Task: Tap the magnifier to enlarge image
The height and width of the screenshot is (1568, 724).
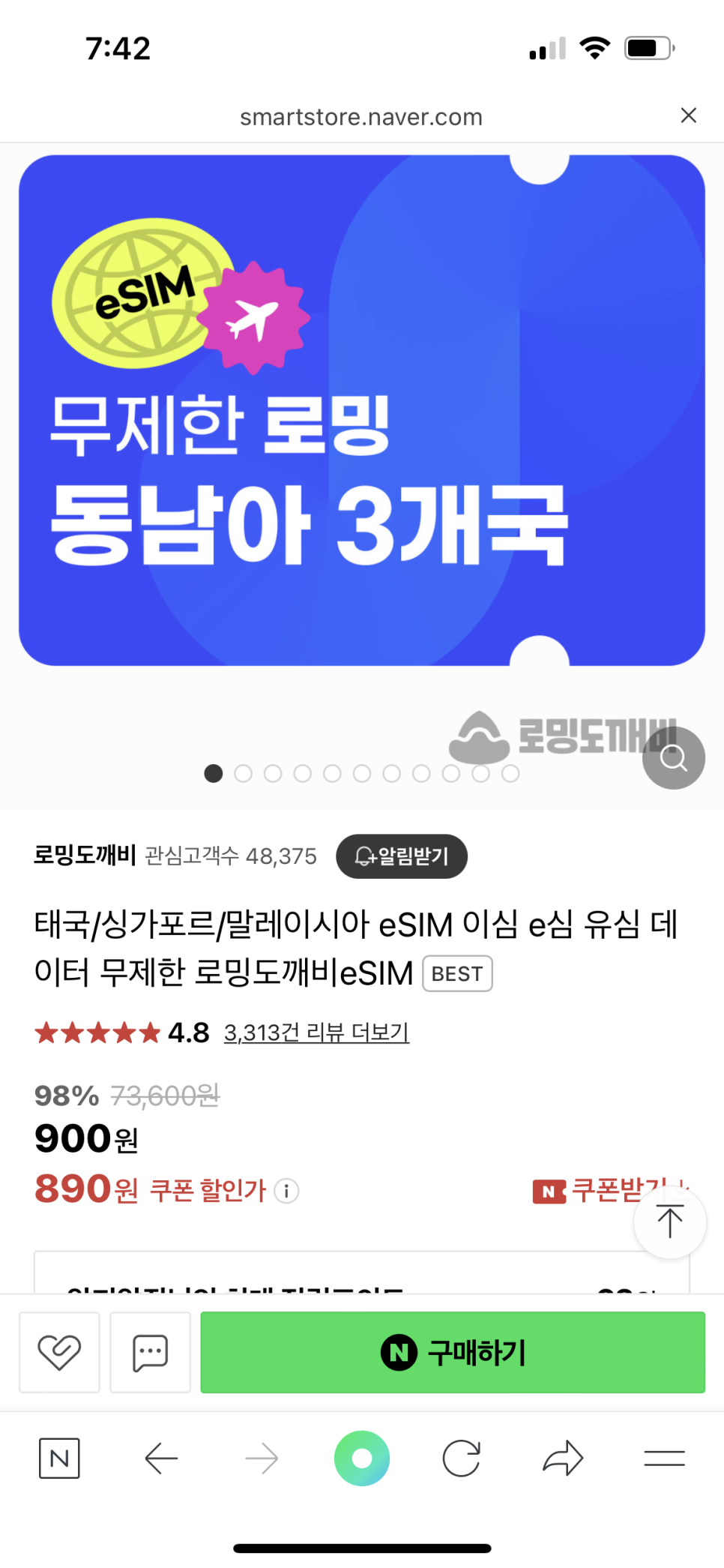Action: (673, 758)
